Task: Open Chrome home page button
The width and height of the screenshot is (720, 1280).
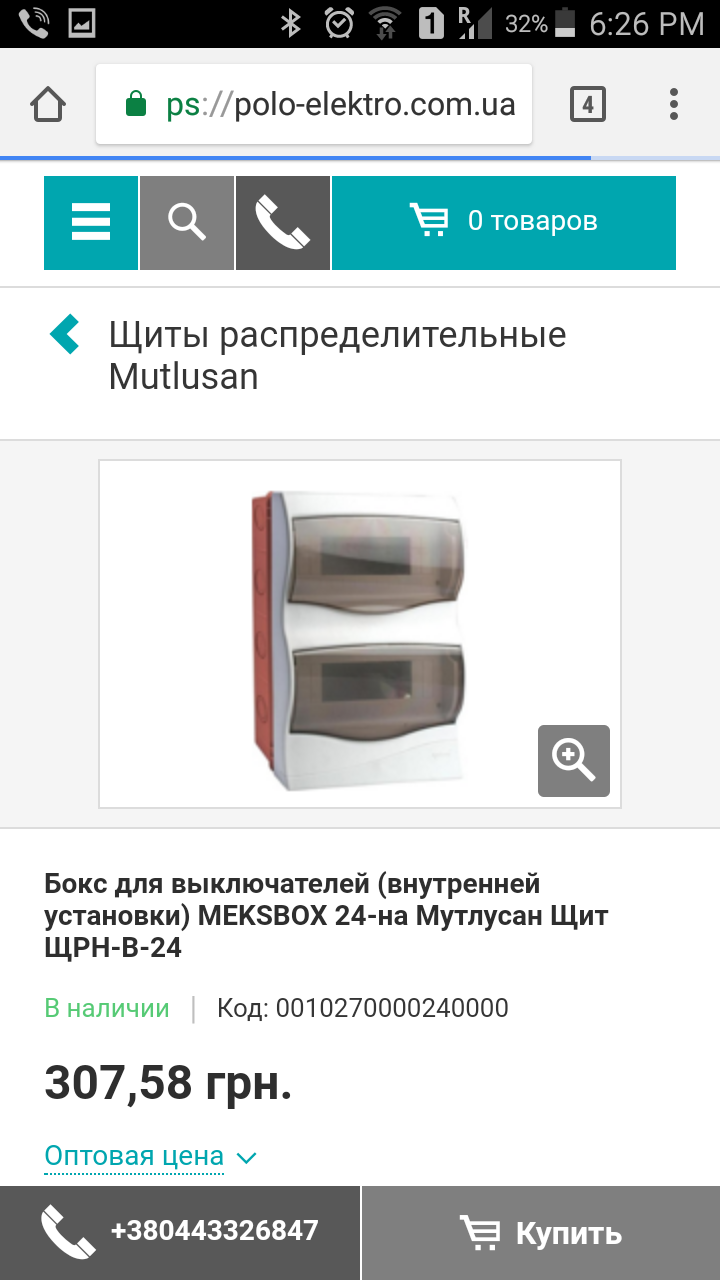Action: (48, 105)
